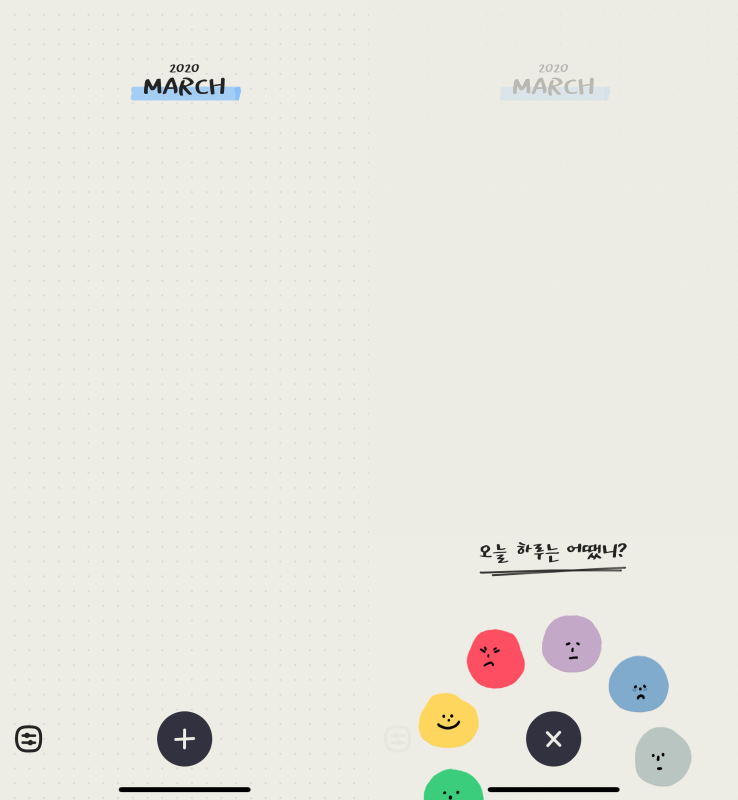The height and width of the screenshot is (800, 738).
Task: Close the mood picker with the X
Action: tap(553, 739)
